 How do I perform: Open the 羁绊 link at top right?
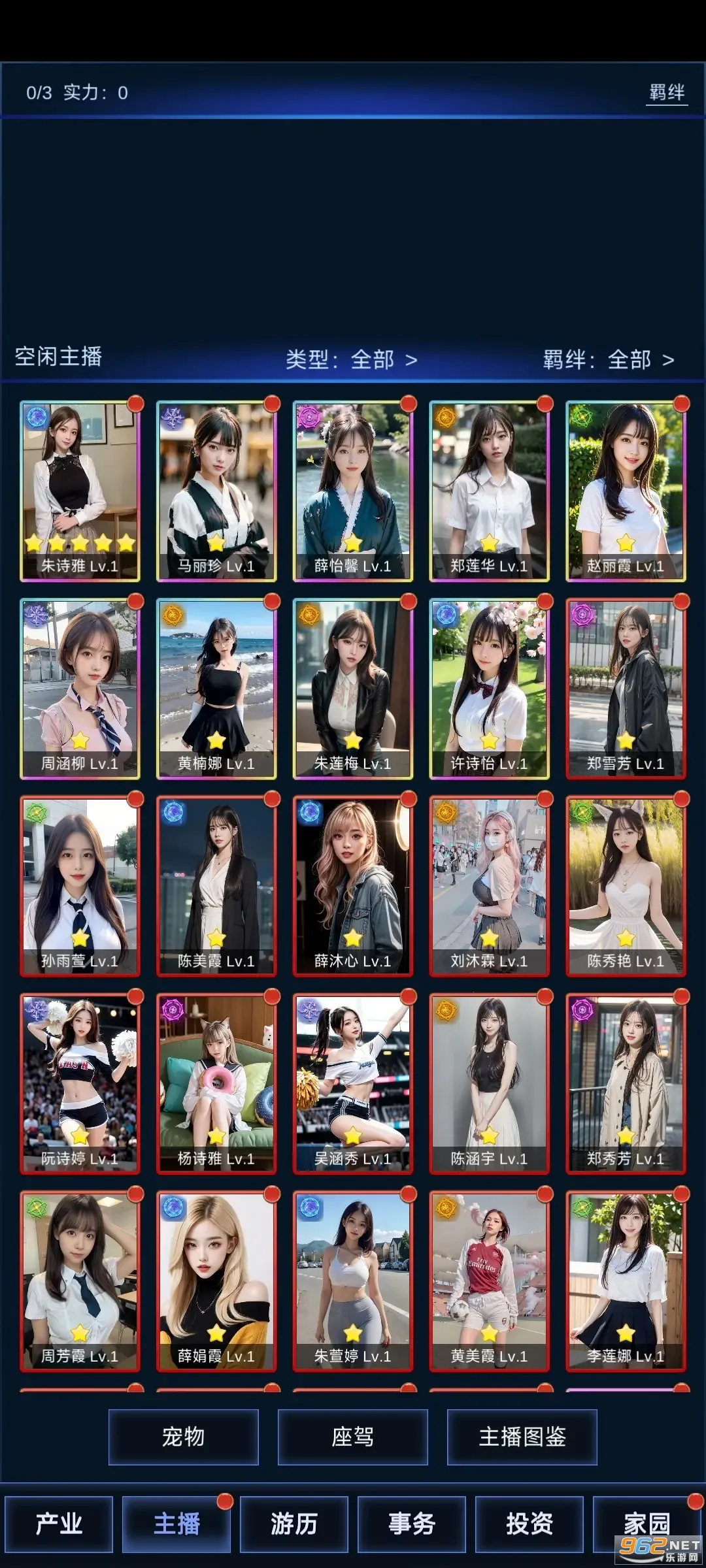pyautogui.click(x=667, y=93)
